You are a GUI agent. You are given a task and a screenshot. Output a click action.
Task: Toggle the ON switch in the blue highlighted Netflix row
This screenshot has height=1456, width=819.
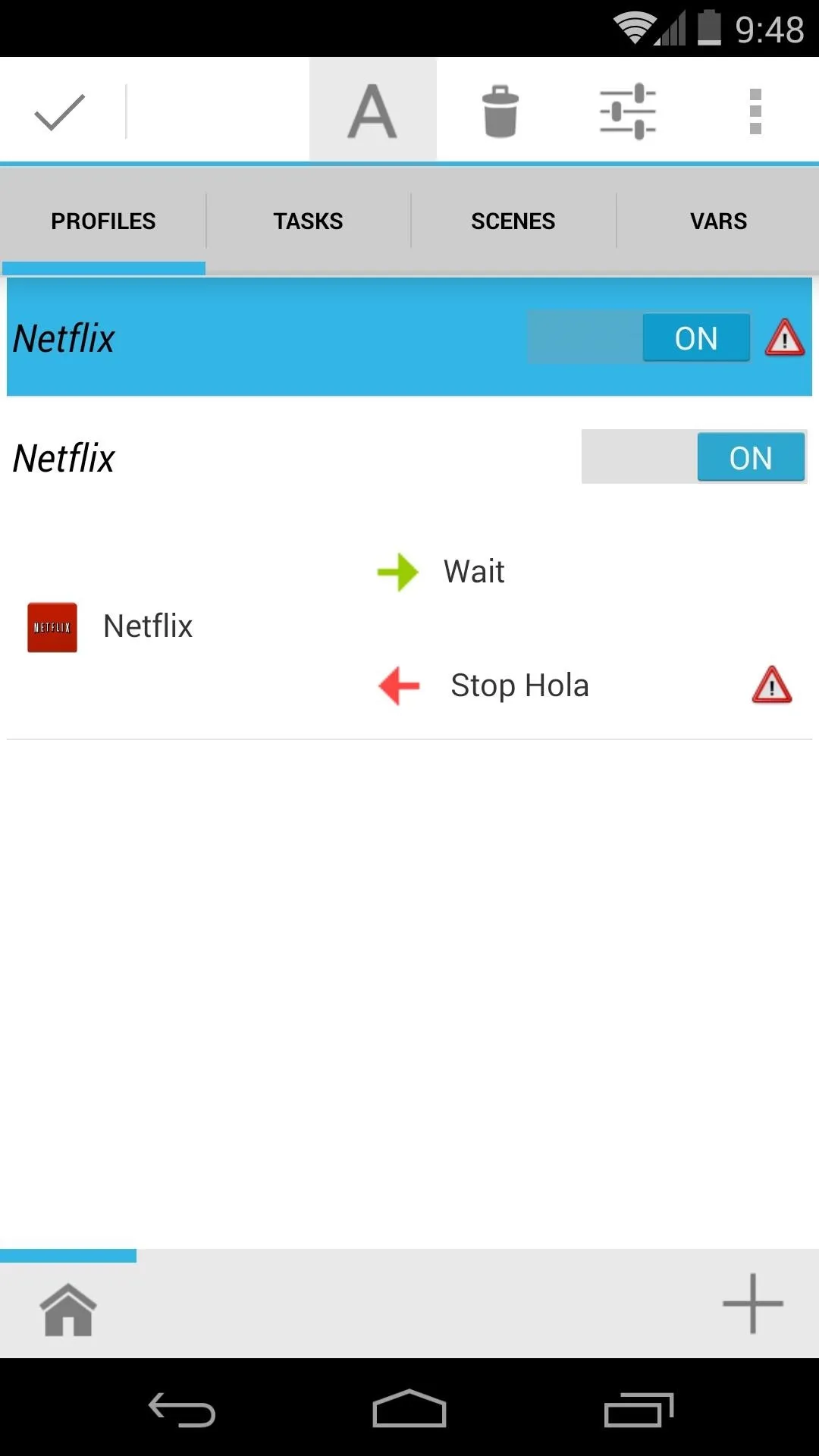point(639,337)
